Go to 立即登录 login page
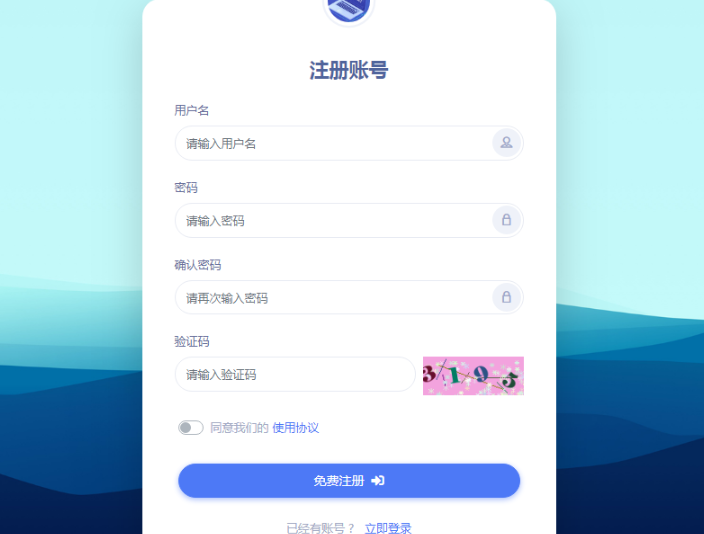The width and height of the screenshot is (704, 534). point(388,527)
